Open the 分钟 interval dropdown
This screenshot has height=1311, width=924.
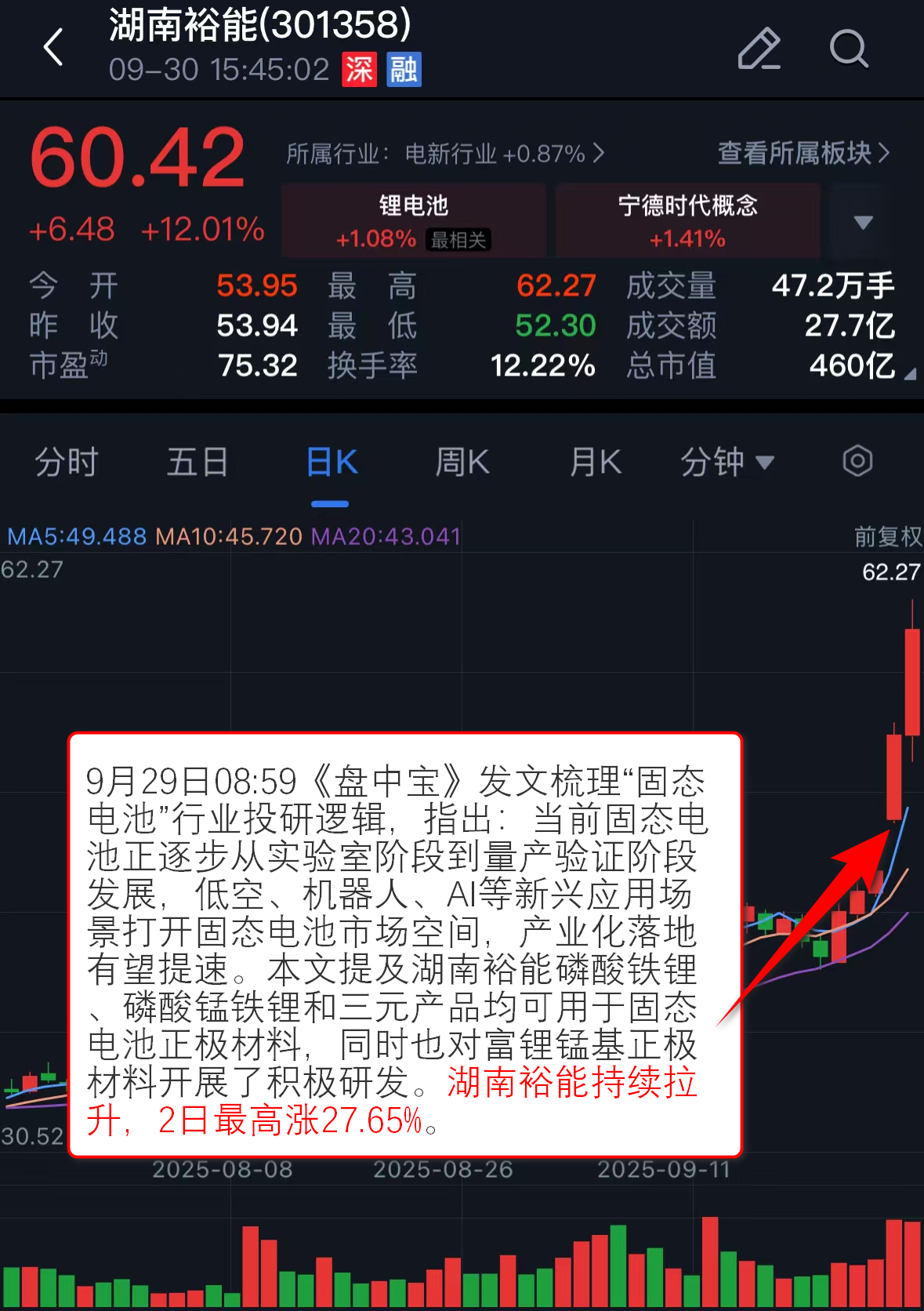[x=727, y=462]
